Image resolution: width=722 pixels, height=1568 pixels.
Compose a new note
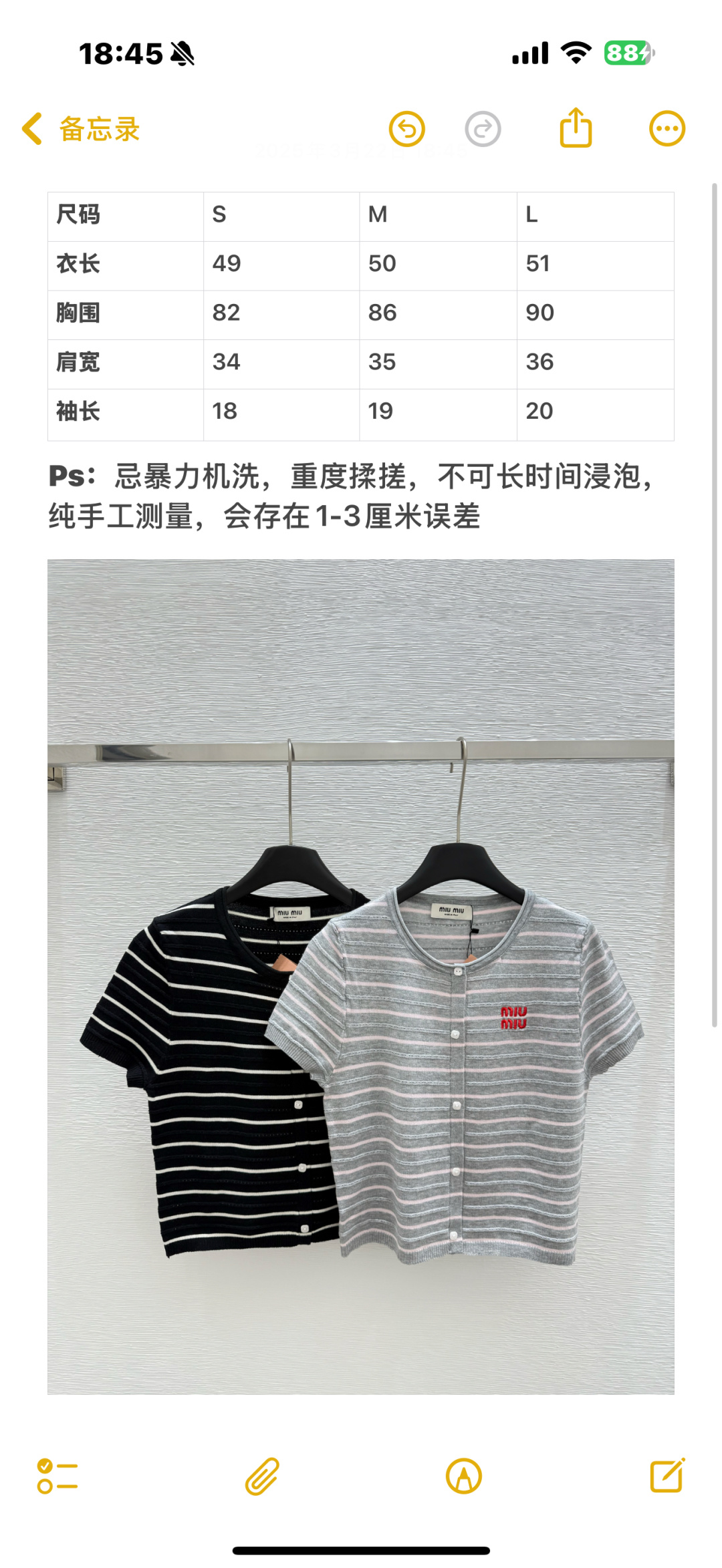click(x=668, y=1474)
